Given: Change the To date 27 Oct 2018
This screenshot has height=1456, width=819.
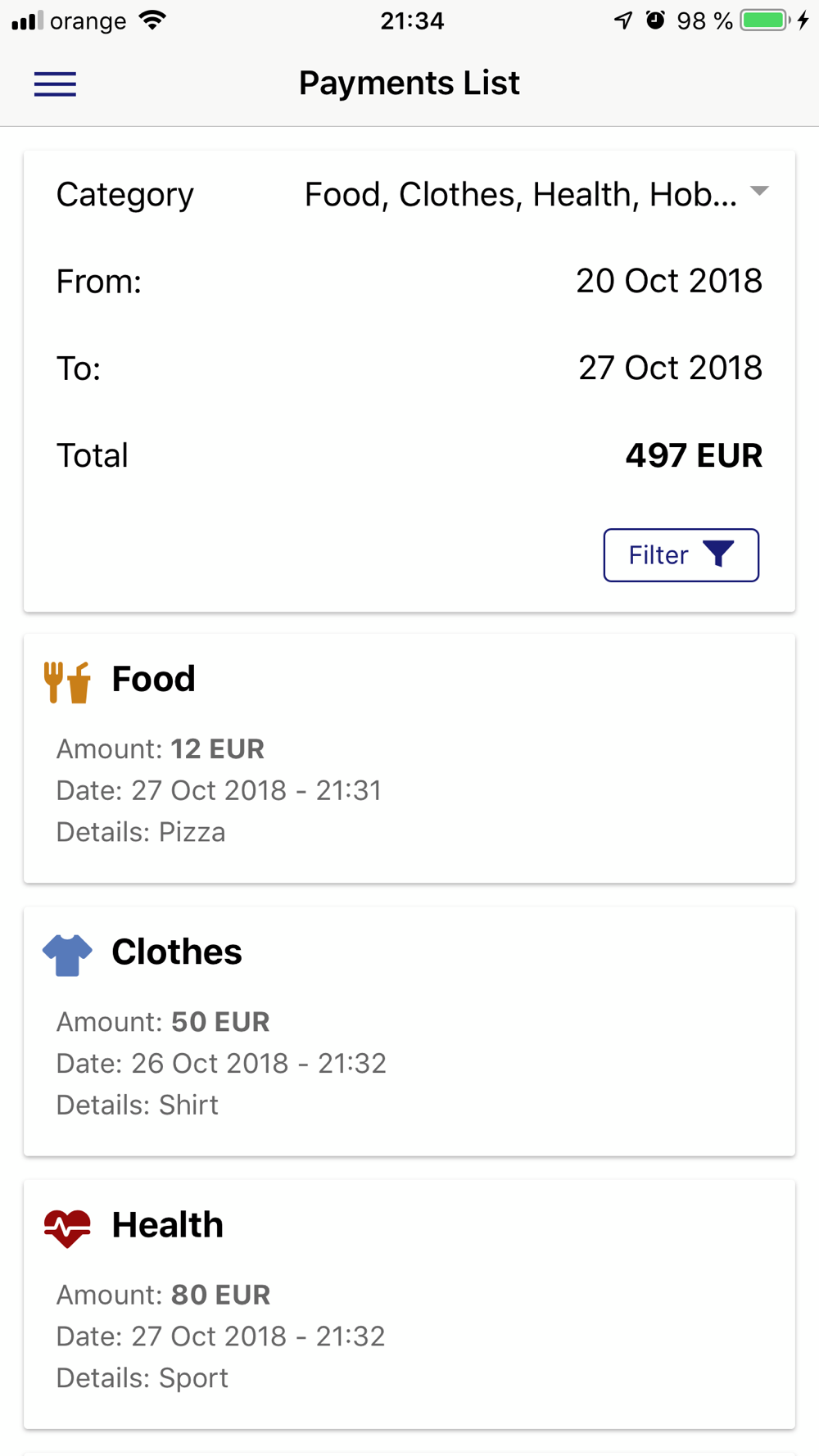Looking at the screenshot, I should coord(670,368).
